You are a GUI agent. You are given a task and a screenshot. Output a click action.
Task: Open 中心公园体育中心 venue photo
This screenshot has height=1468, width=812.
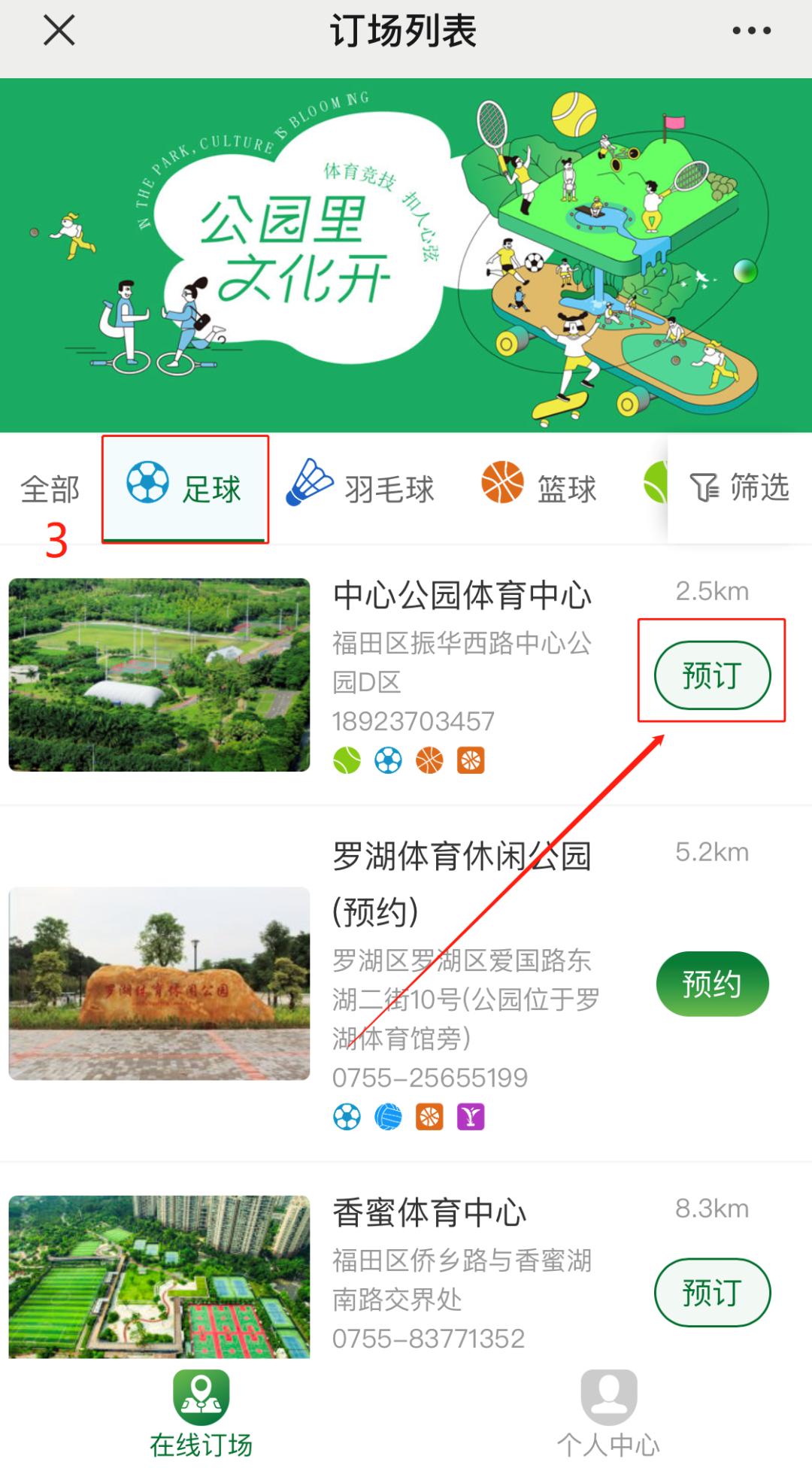[159, 675]
